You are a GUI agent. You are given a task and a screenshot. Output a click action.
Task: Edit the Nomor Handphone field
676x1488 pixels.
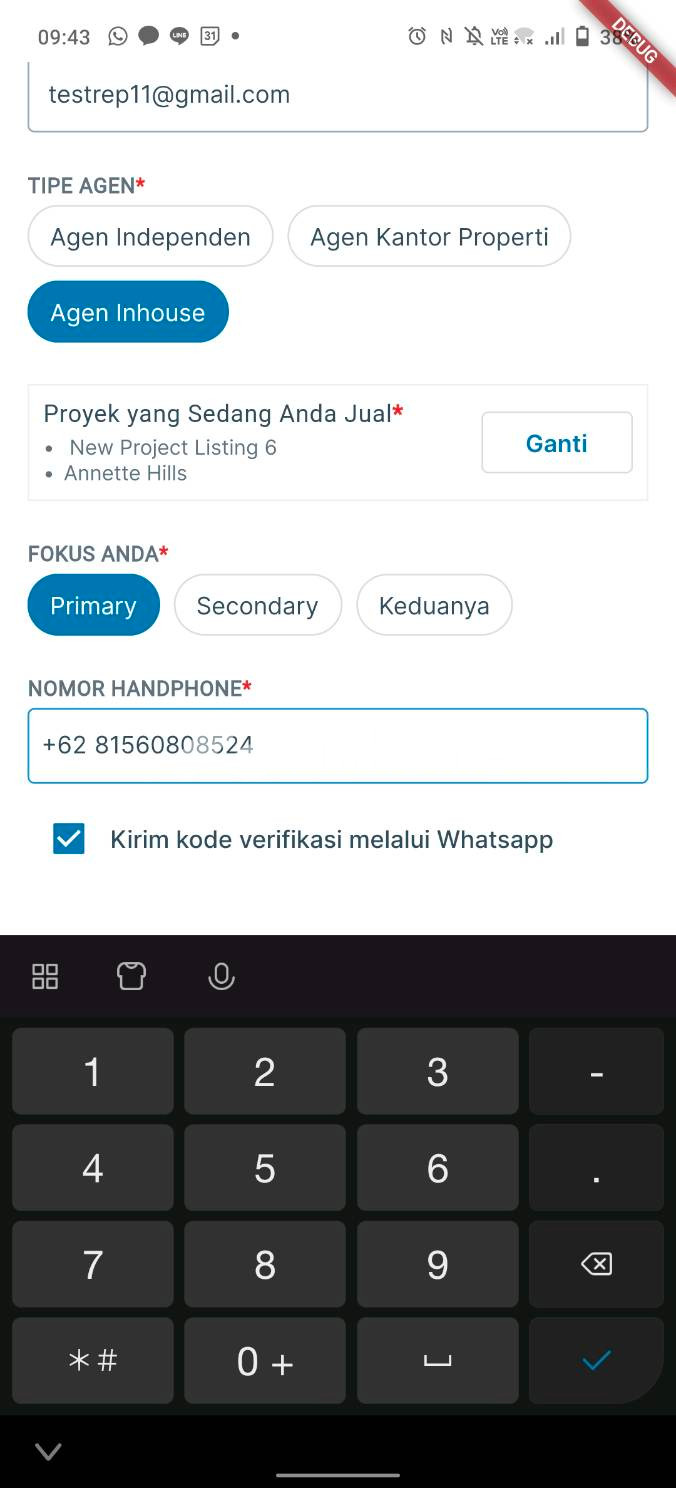click(x=337, y=746)
